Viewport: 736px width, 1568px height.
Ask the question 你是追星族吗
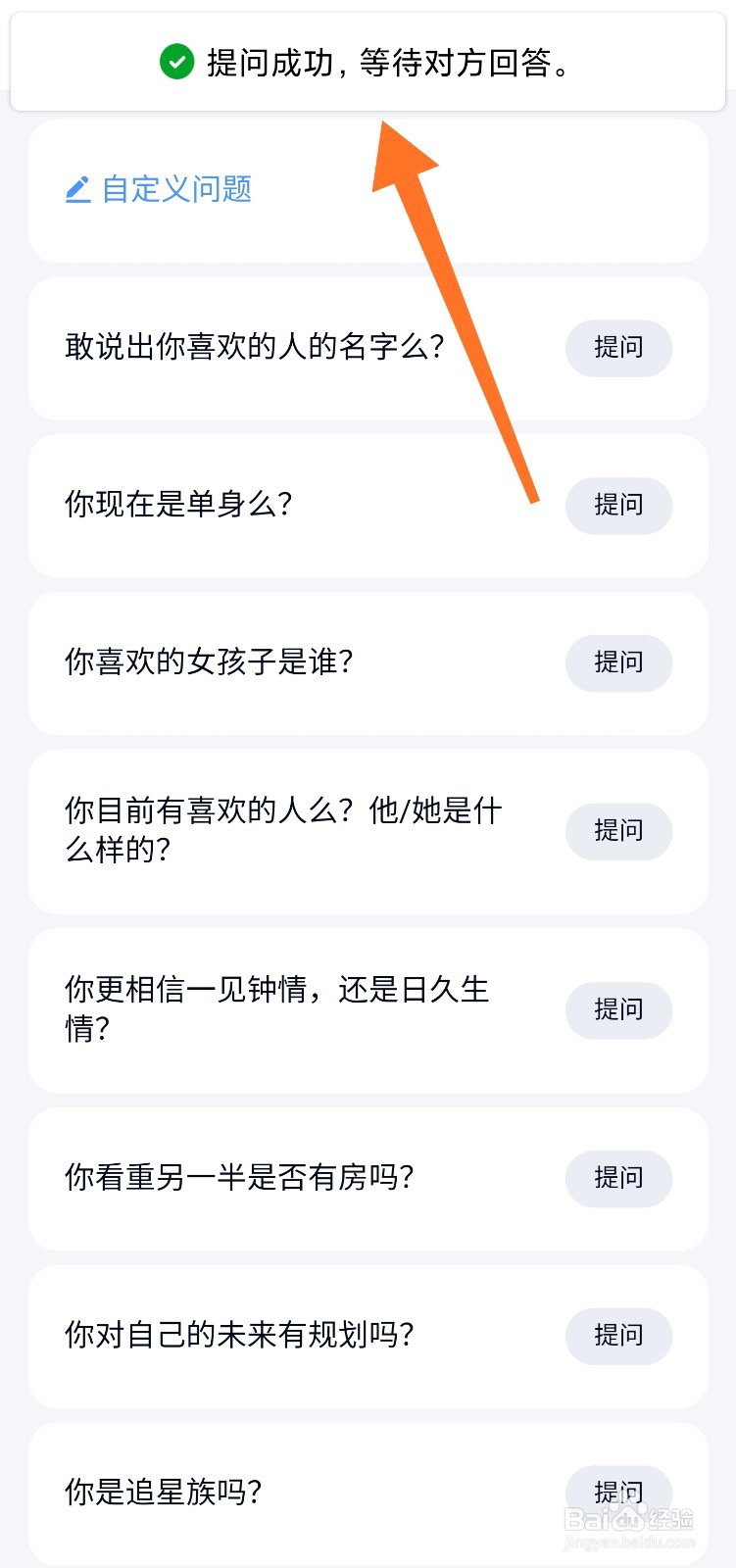click(x=618, y=1494)
